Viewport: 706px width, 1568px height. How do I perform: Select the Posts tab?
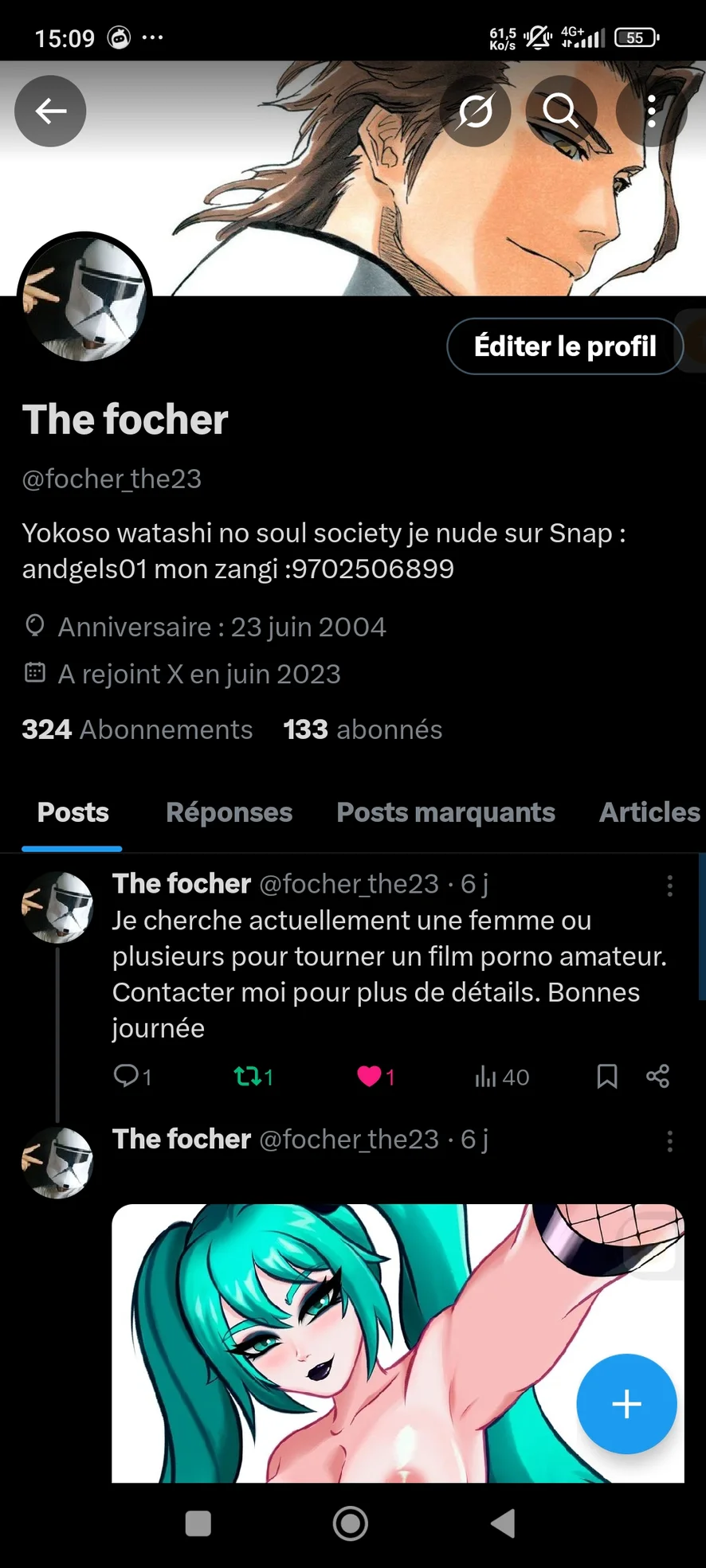[73, 812]
